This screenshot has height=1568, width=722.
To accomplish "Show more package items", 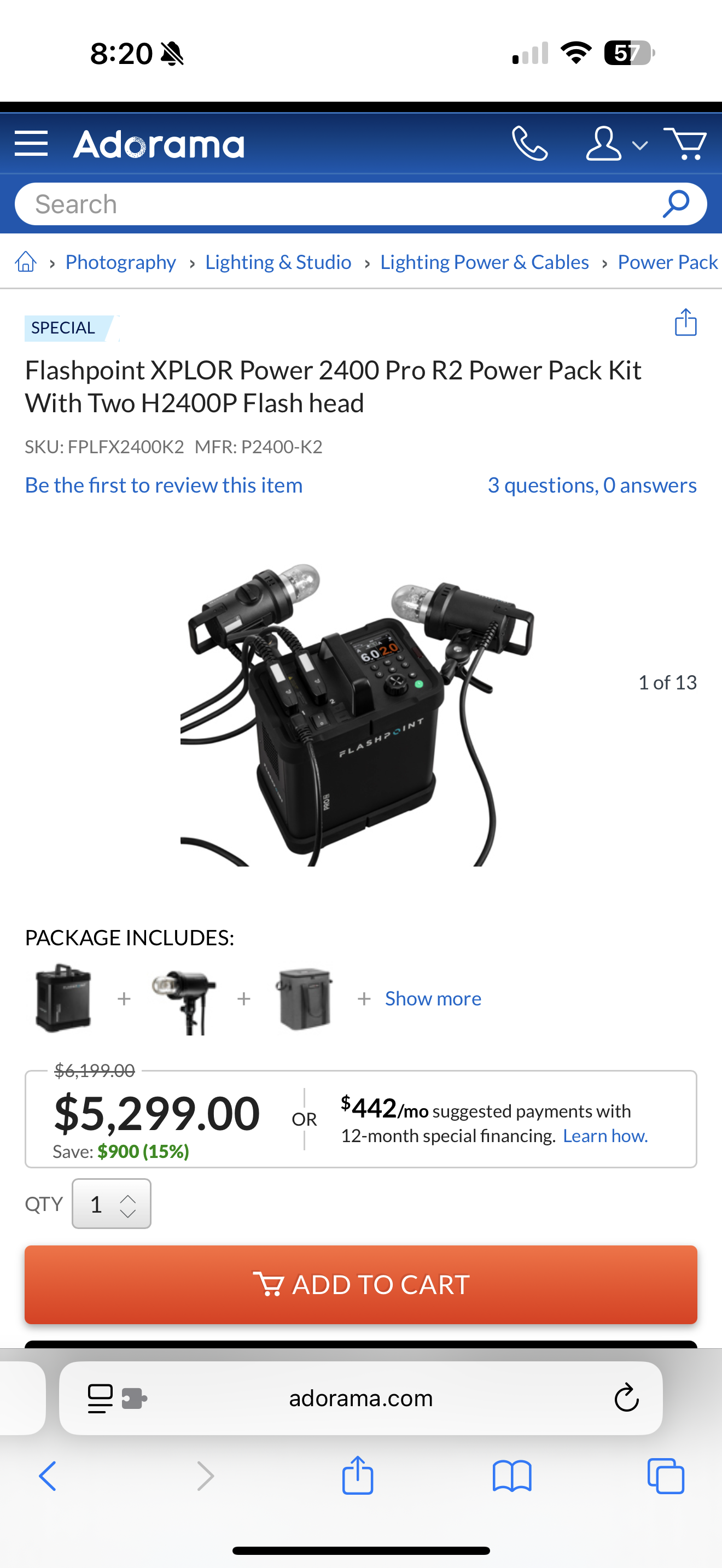I will click(432, 999).
